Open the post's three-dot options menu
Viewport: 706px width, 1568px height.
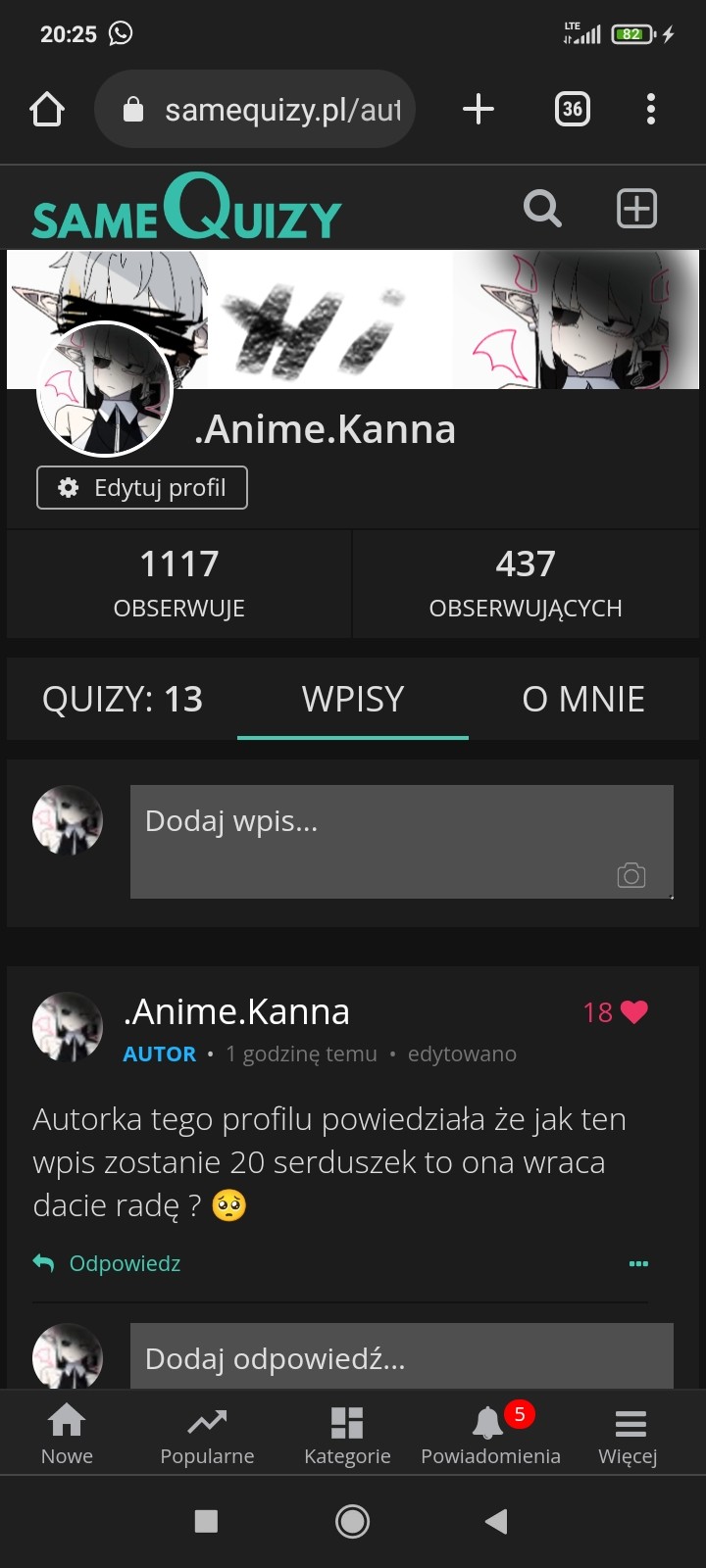click(638, 1263)
